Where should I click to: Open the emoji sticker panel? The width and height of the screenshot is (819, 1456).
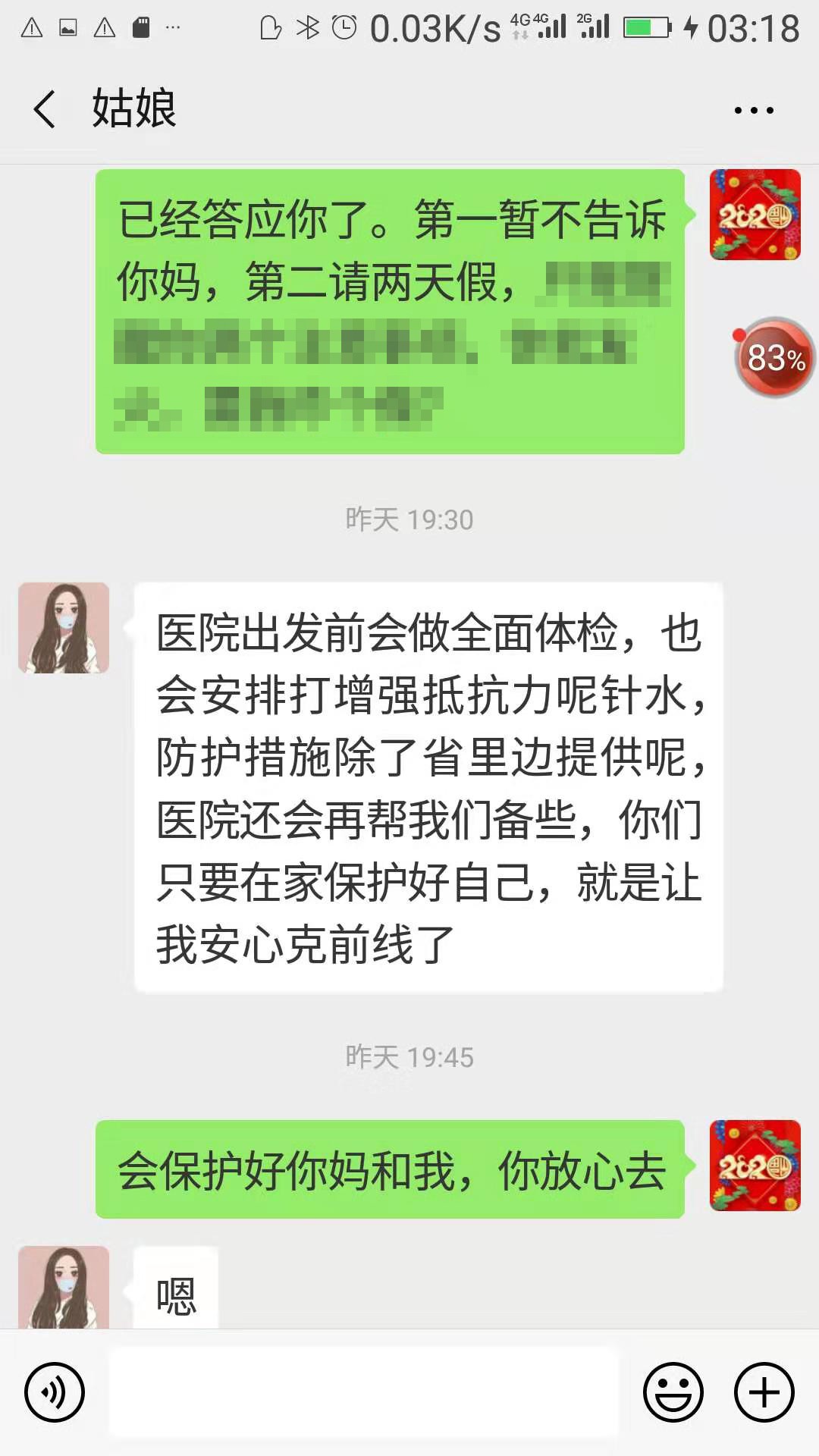(x=673, y=1392)
